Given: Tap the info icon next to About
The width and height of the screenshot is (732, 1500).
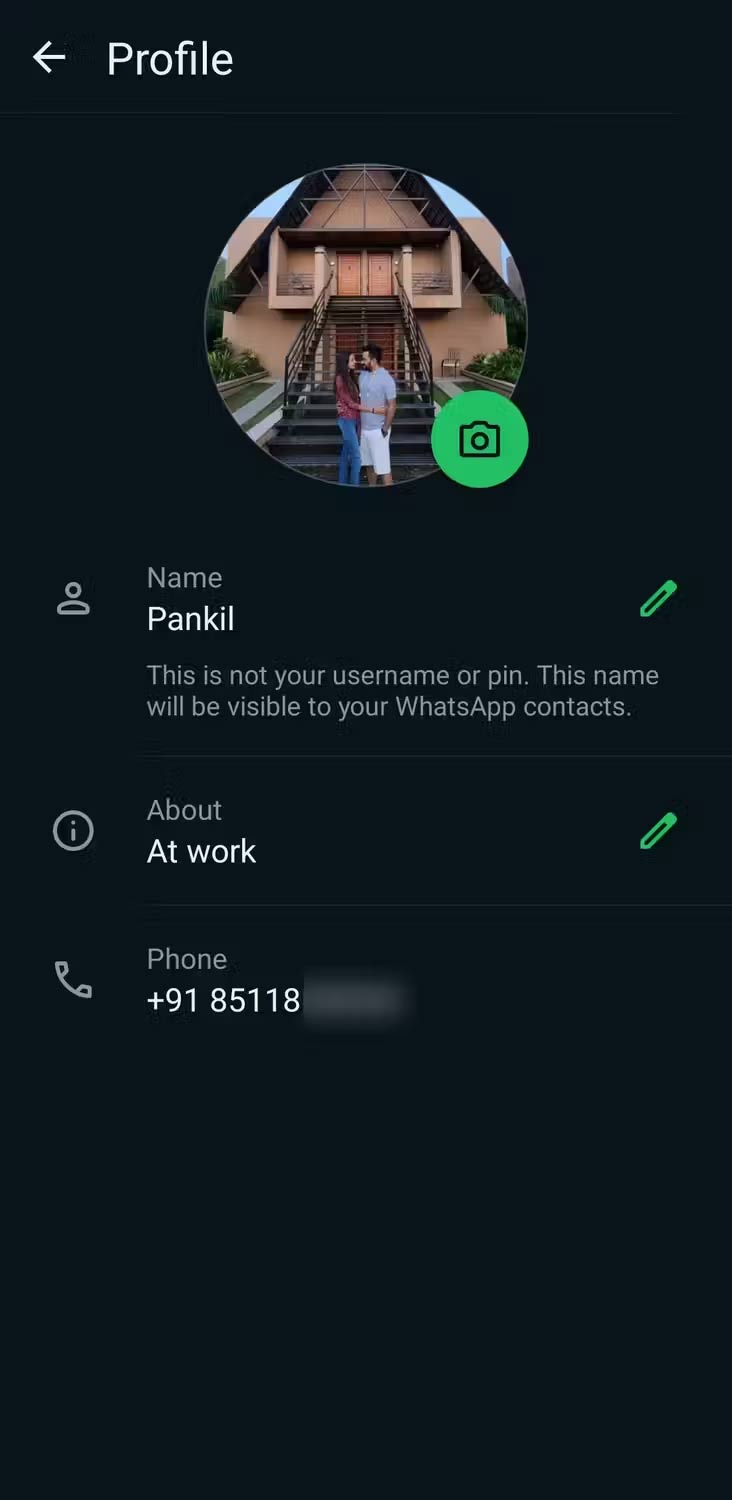Looking at the screenshot, I should (x=73, y=831).
